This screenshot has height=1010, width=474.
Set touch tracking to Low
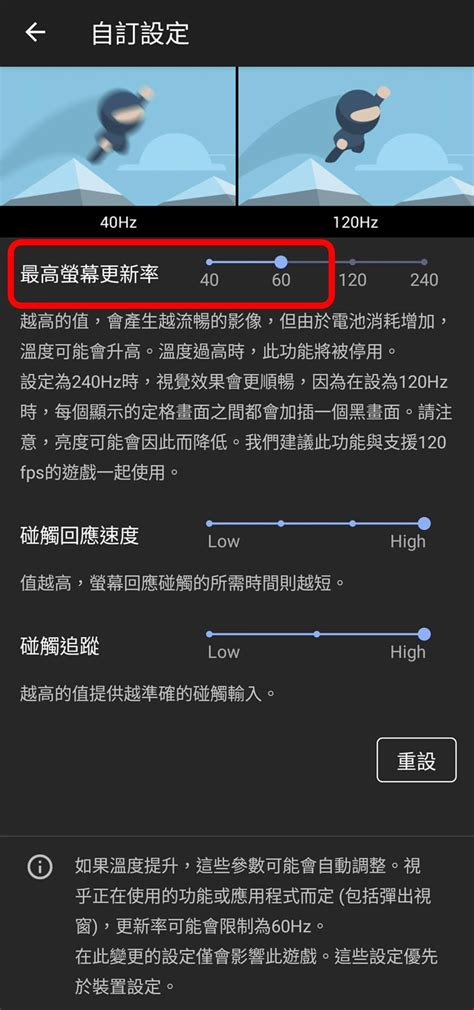209,634
